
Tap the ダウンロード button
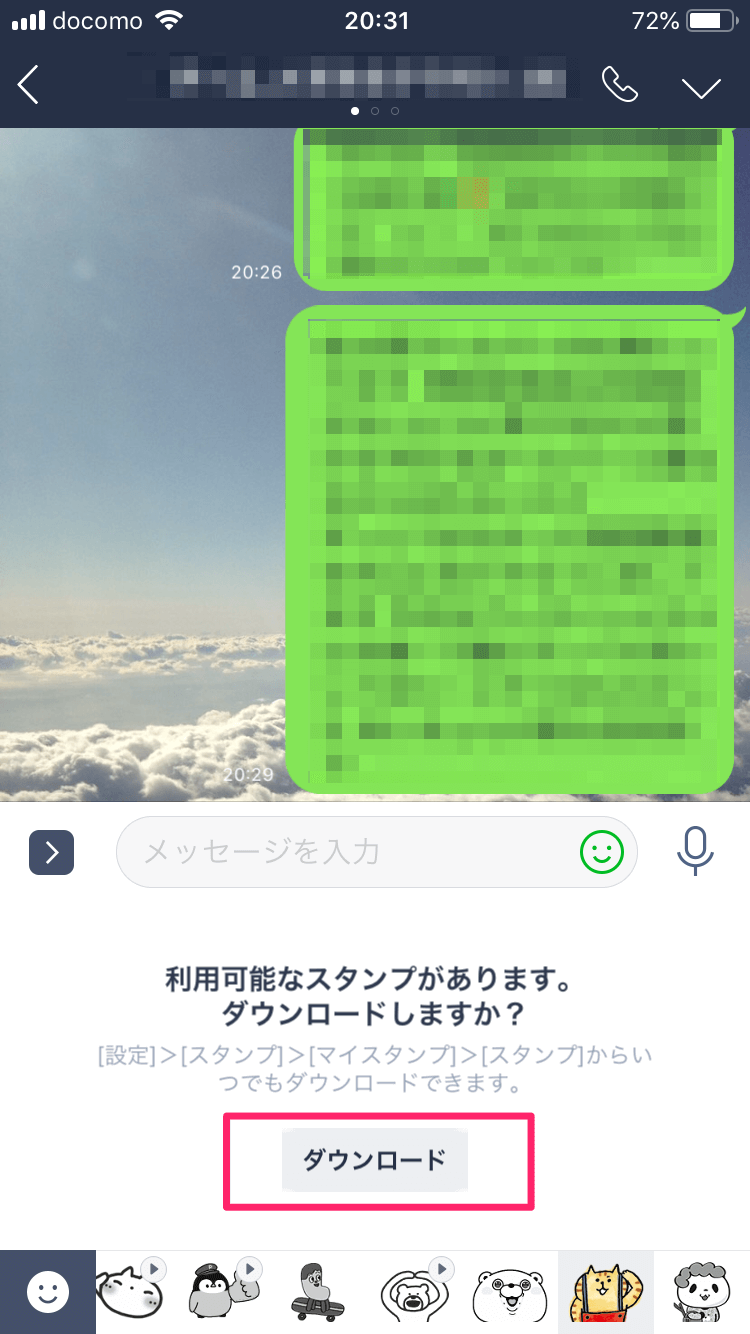[x=374, y=1161]
